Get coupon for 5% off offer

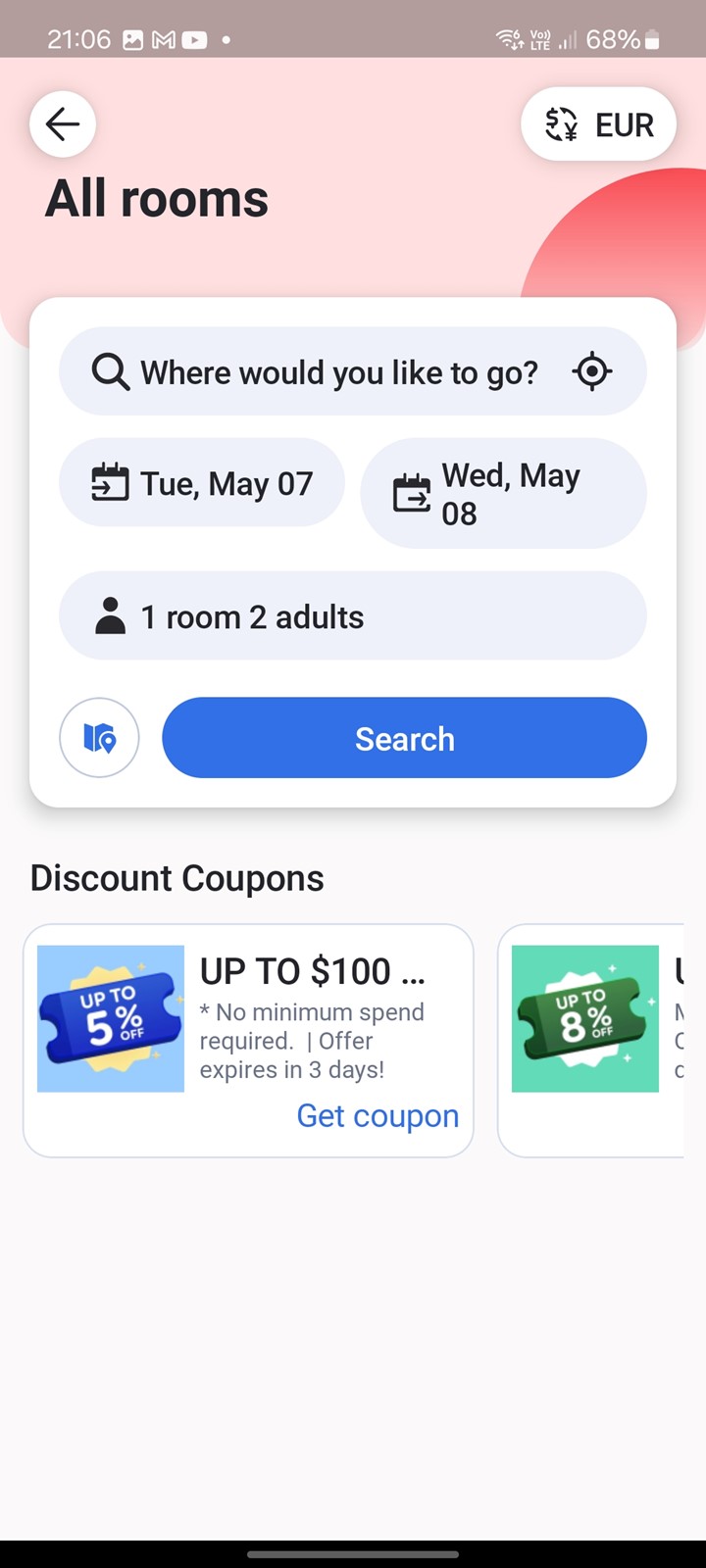point(378,1115)
